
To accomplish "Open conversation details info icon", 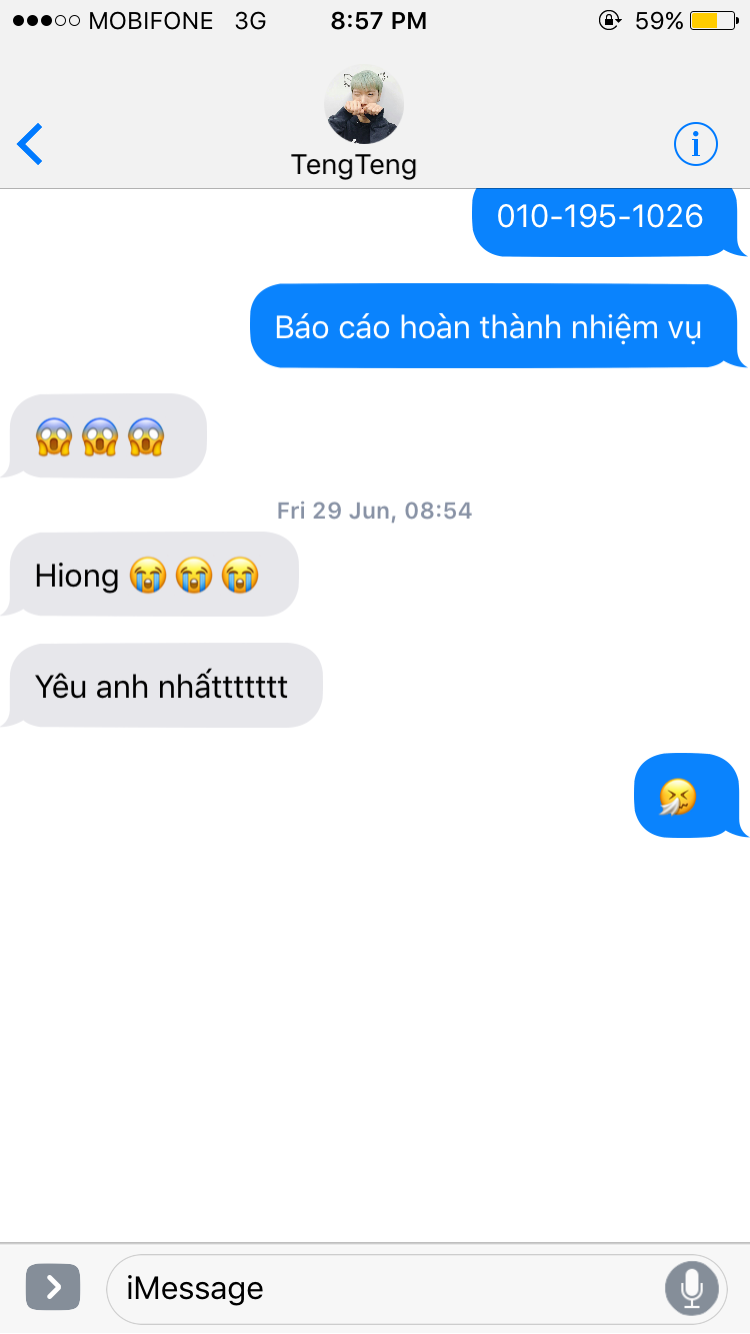I will (x=696, y=144).
